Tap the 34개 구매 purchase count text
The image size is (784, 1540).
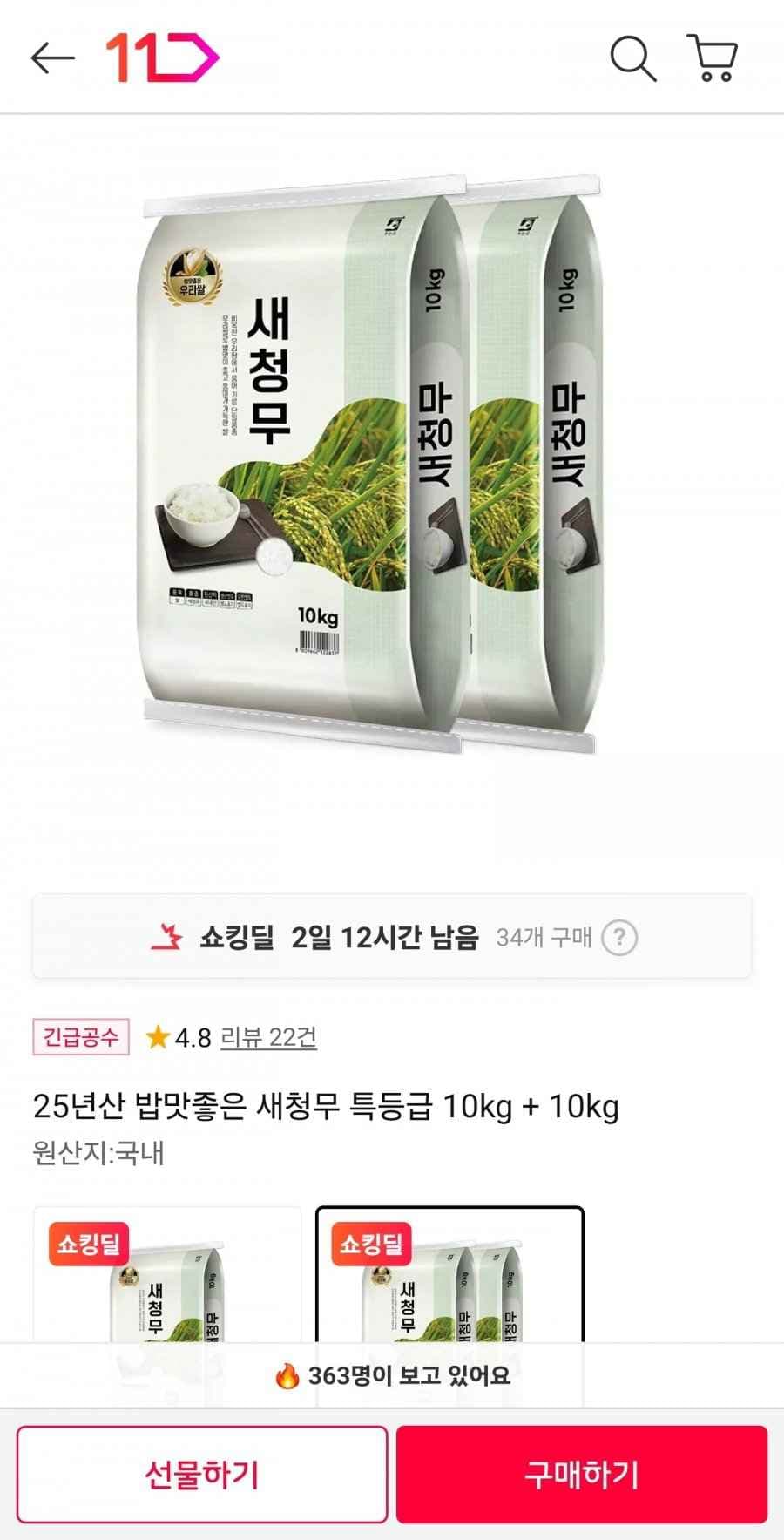tap(544, 937)
